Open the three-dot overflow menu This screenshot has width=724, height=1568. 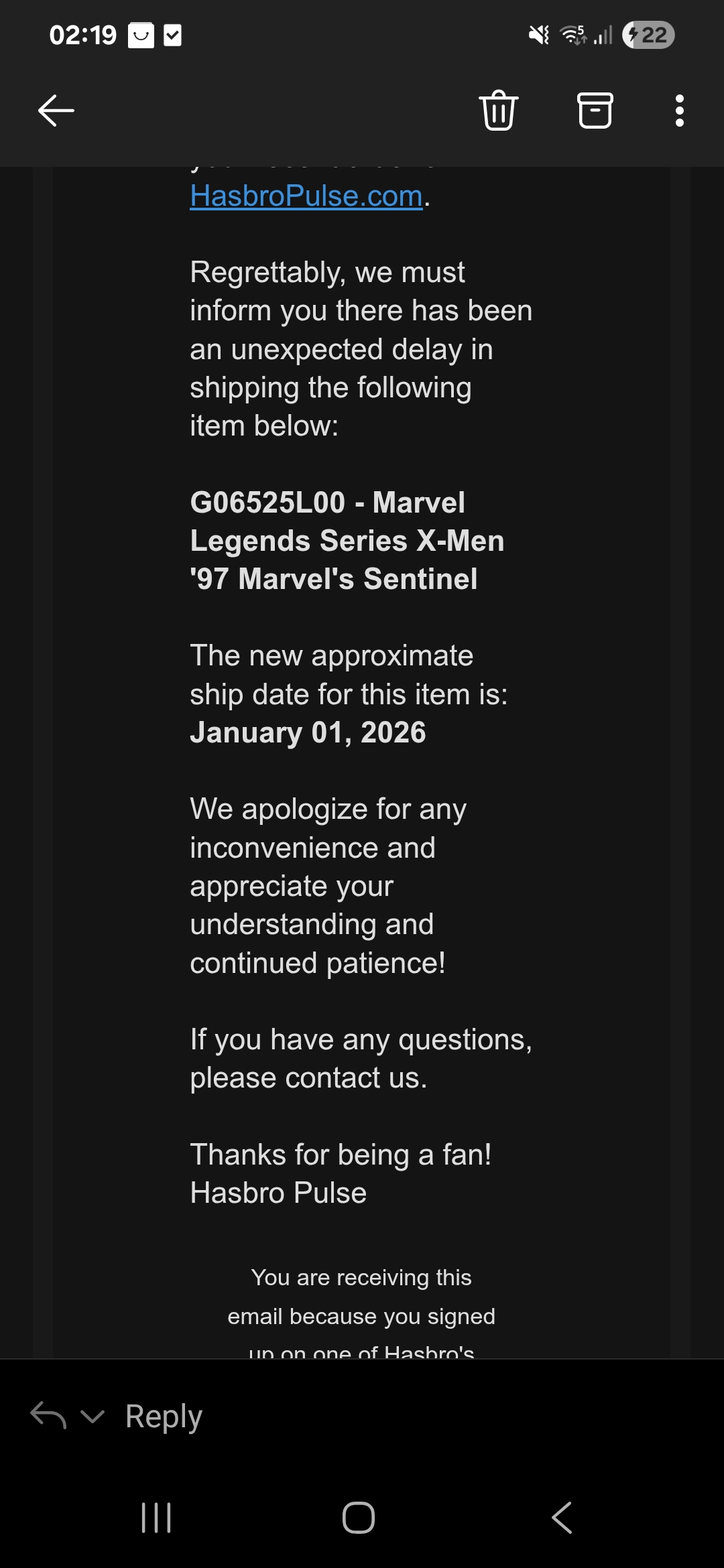click(x=680, y=111)
